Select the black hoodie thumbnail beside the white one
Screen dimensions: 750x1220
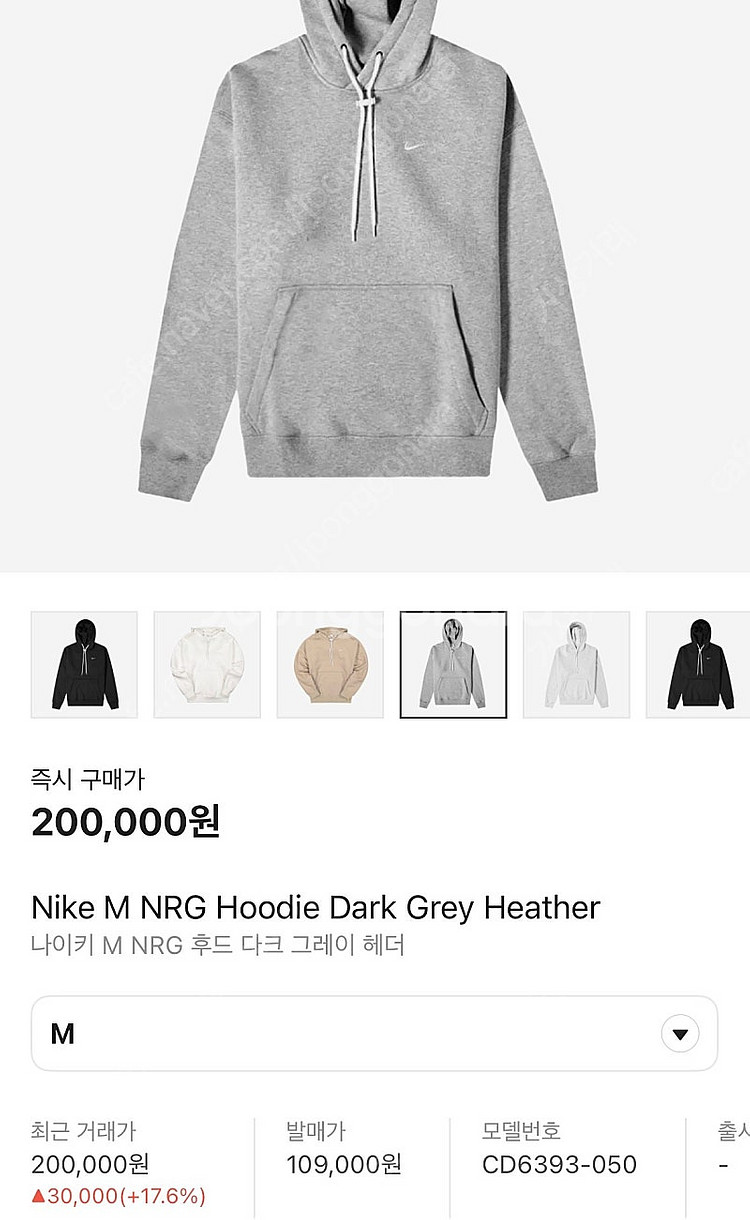coord(84,664)
